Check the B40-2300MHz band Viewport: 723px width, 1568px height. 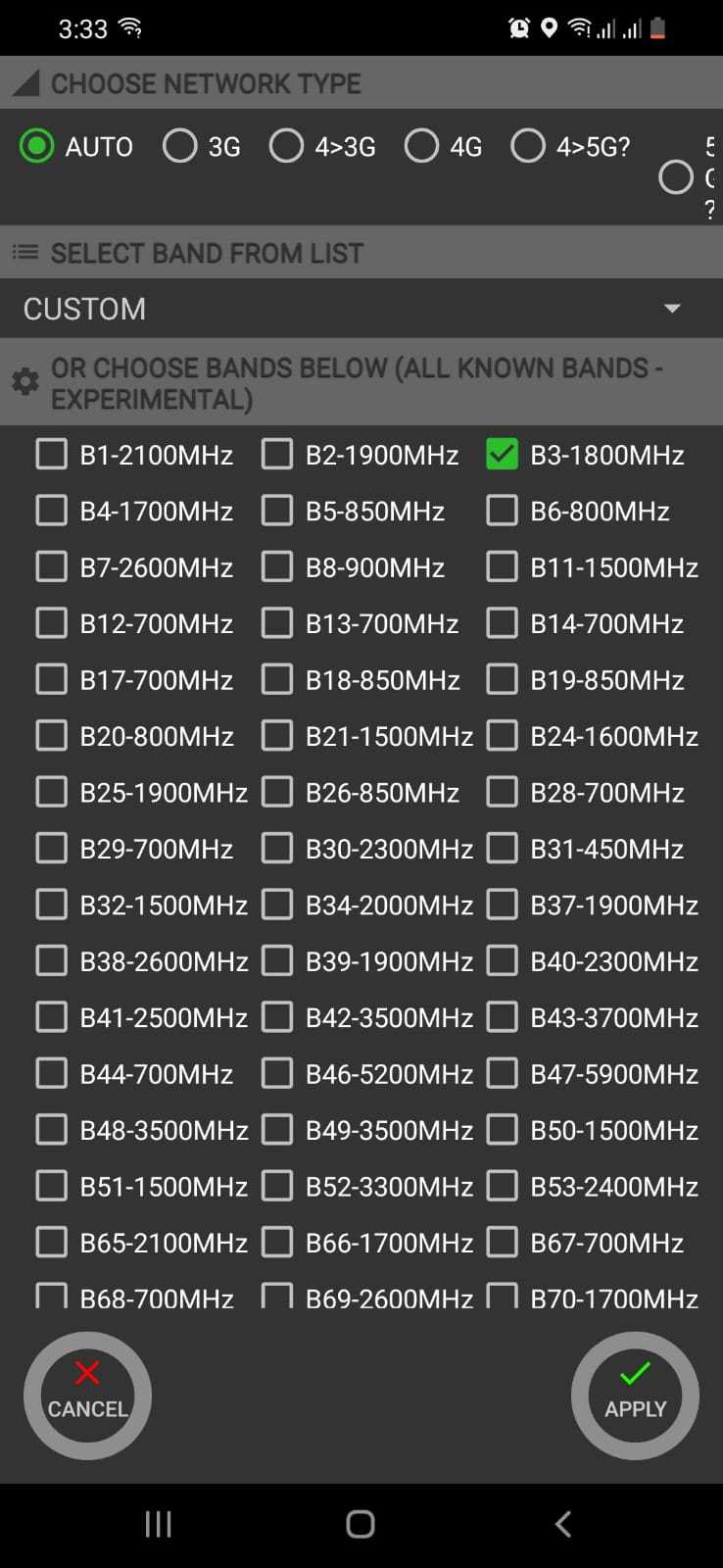502,961
